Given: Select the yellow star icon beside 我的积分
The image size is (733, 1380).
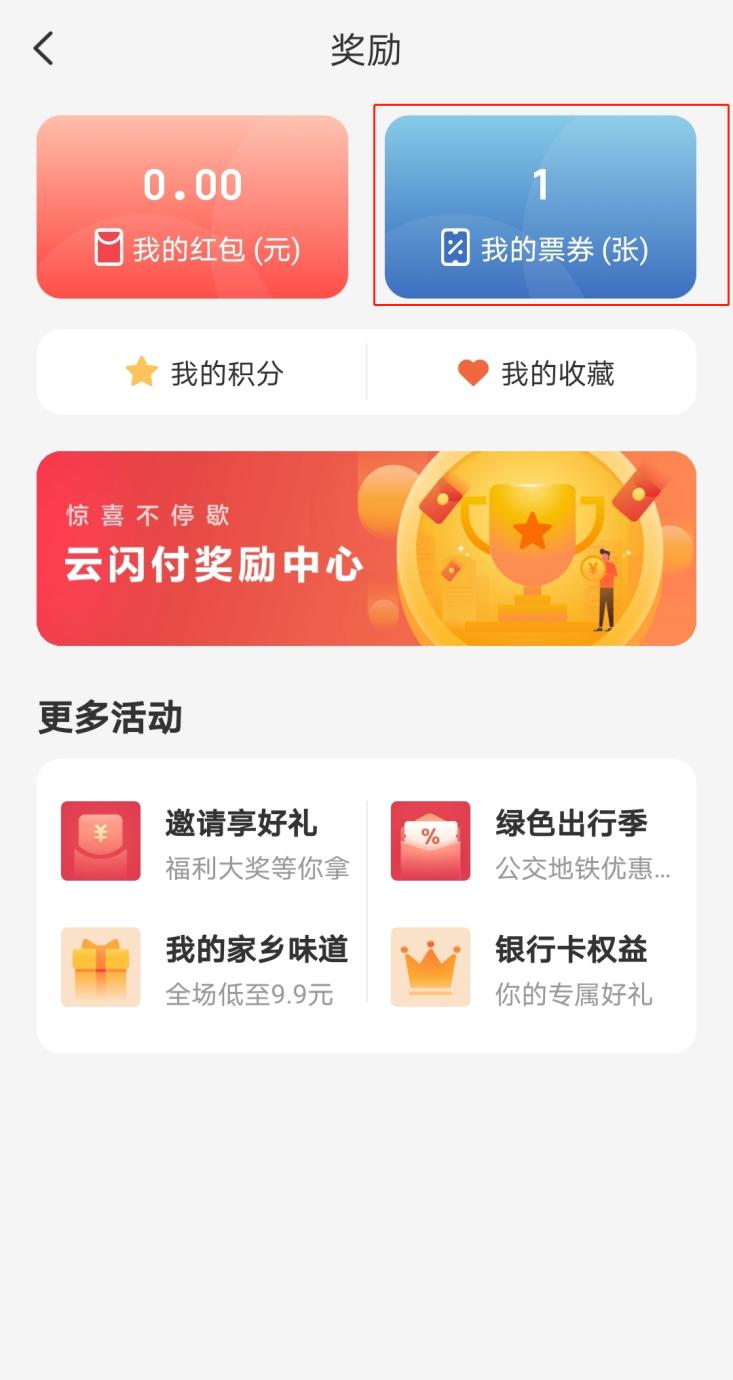Looking at the screenshot, I should [x=142, y=372].
